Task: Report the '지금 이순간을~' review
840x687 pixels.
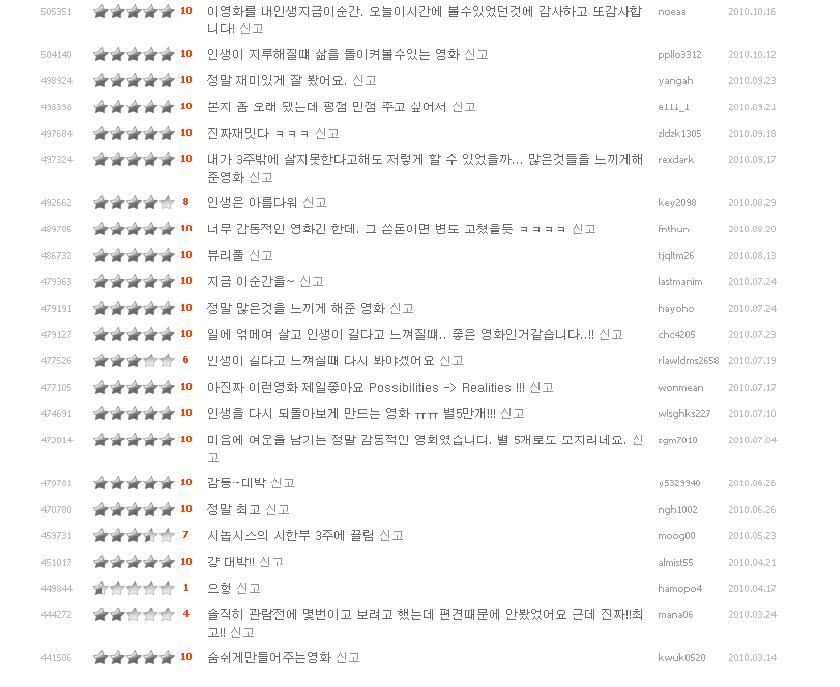Action: coord(311,282)
